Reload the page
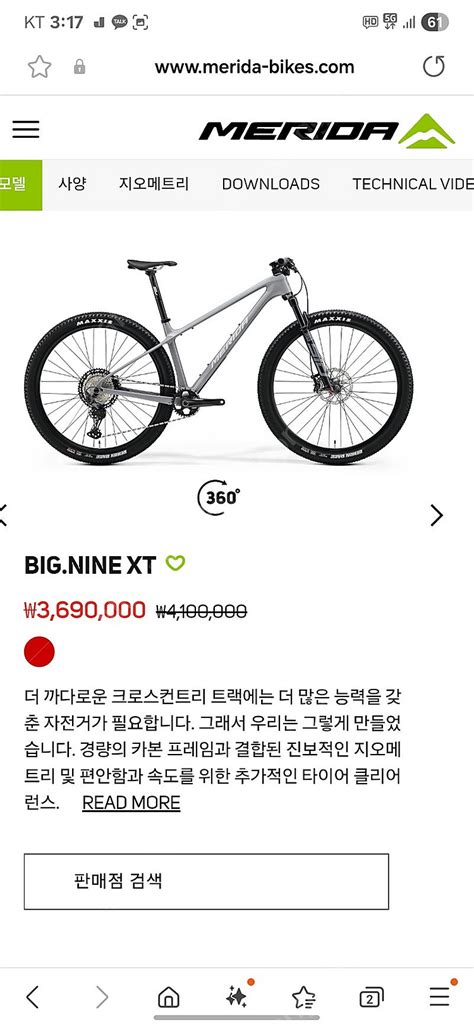 (433, 66)
